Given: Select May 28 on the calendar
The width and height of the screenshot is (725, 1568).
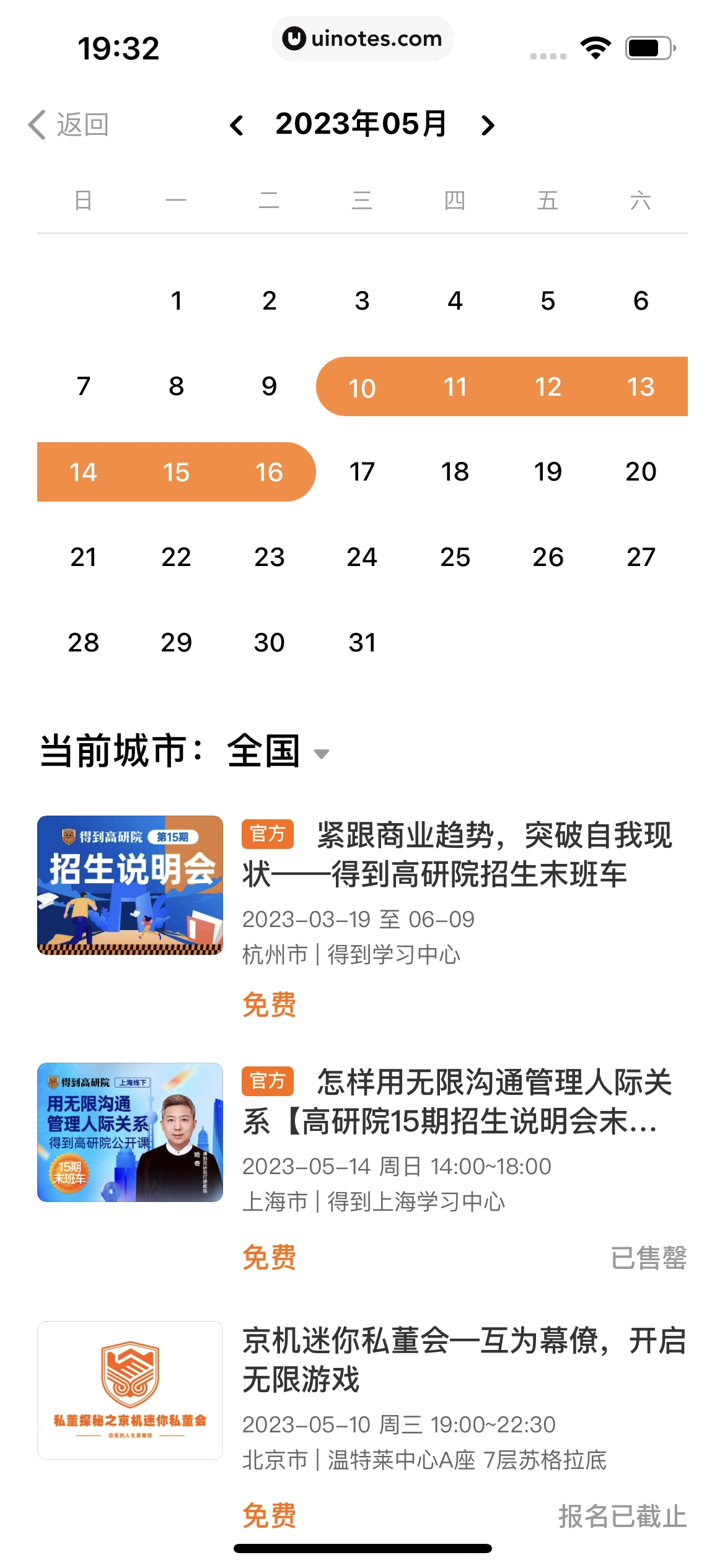Looking at the screenshot, I should [x=84, y=643].
